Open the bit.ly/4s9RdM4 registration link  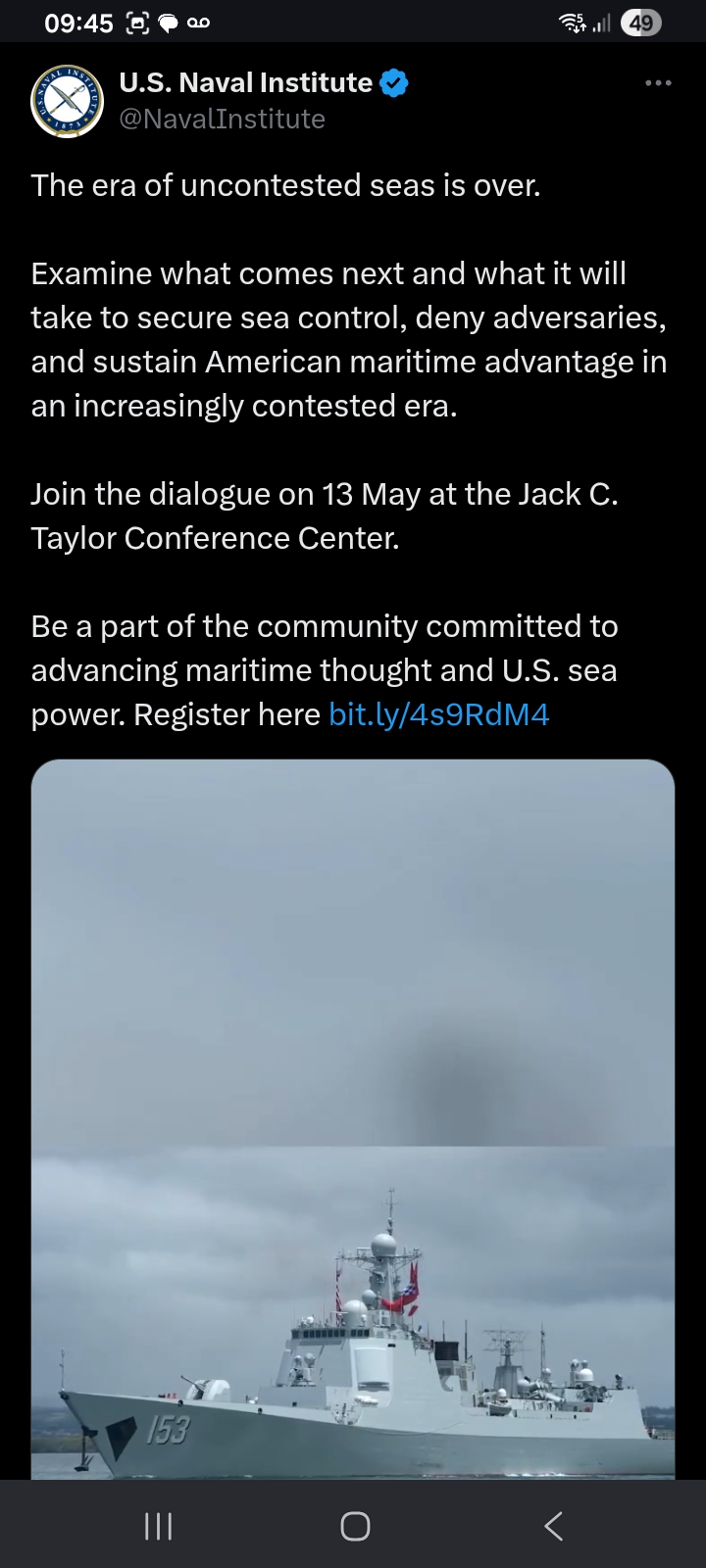[x=438, y=714]
